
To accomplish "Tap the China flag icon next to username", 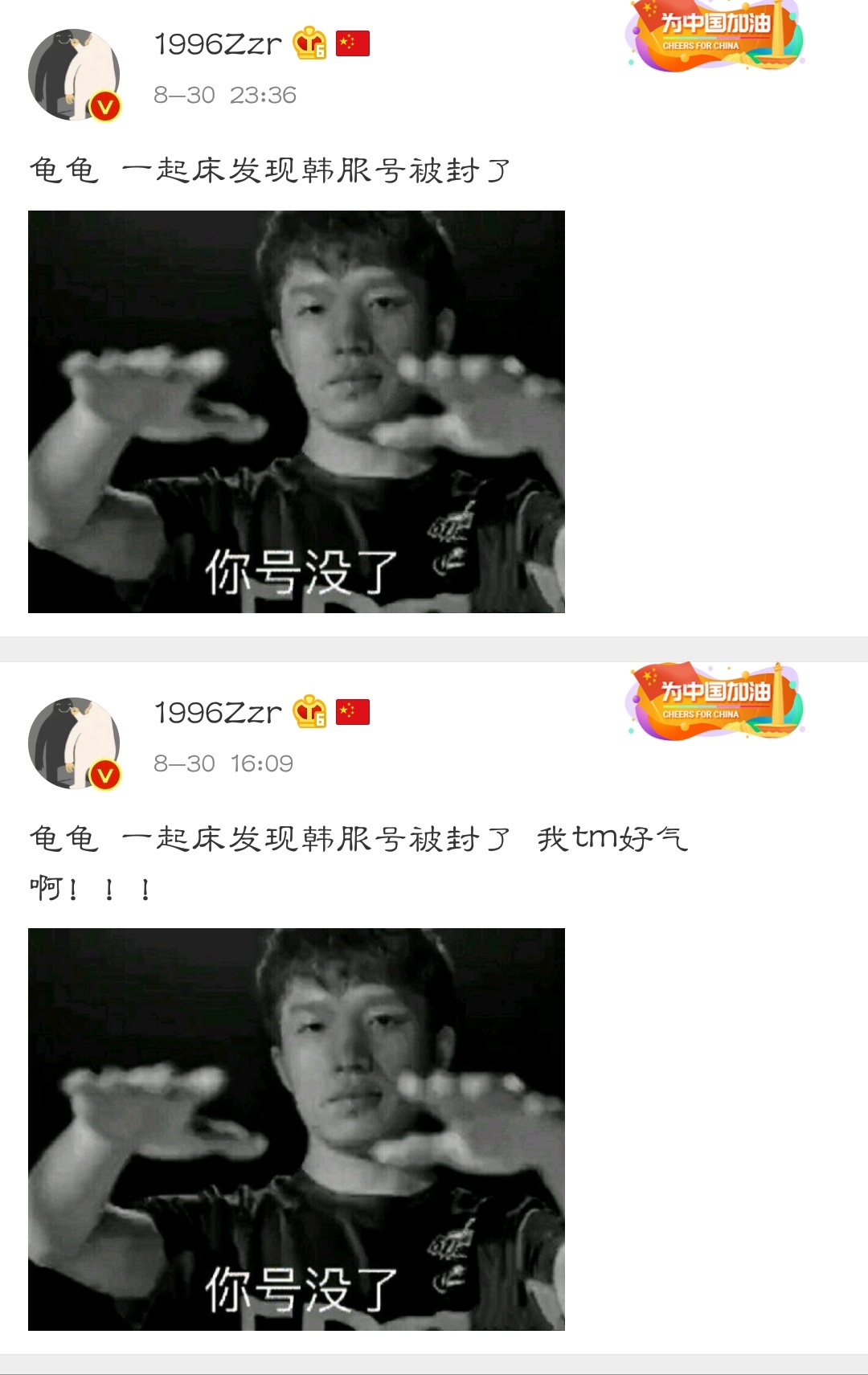I will (354, 43).
